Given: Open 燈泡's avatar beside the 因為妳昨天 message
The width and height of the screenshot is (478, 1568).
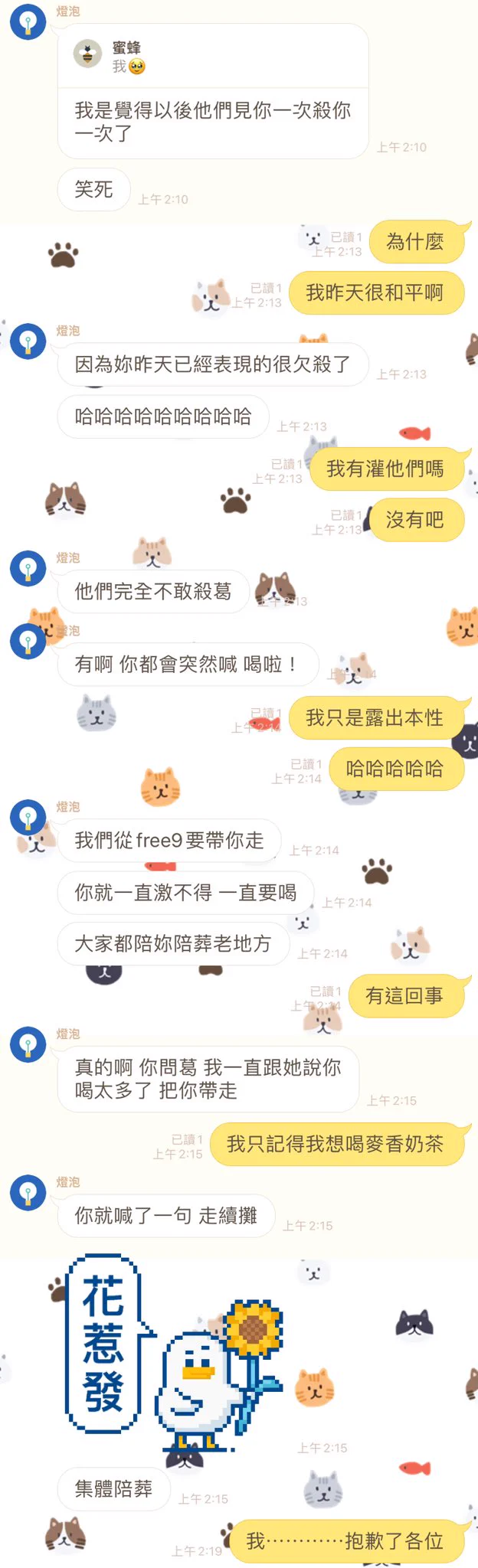Looking at the screenshot, I should [28, 341].
